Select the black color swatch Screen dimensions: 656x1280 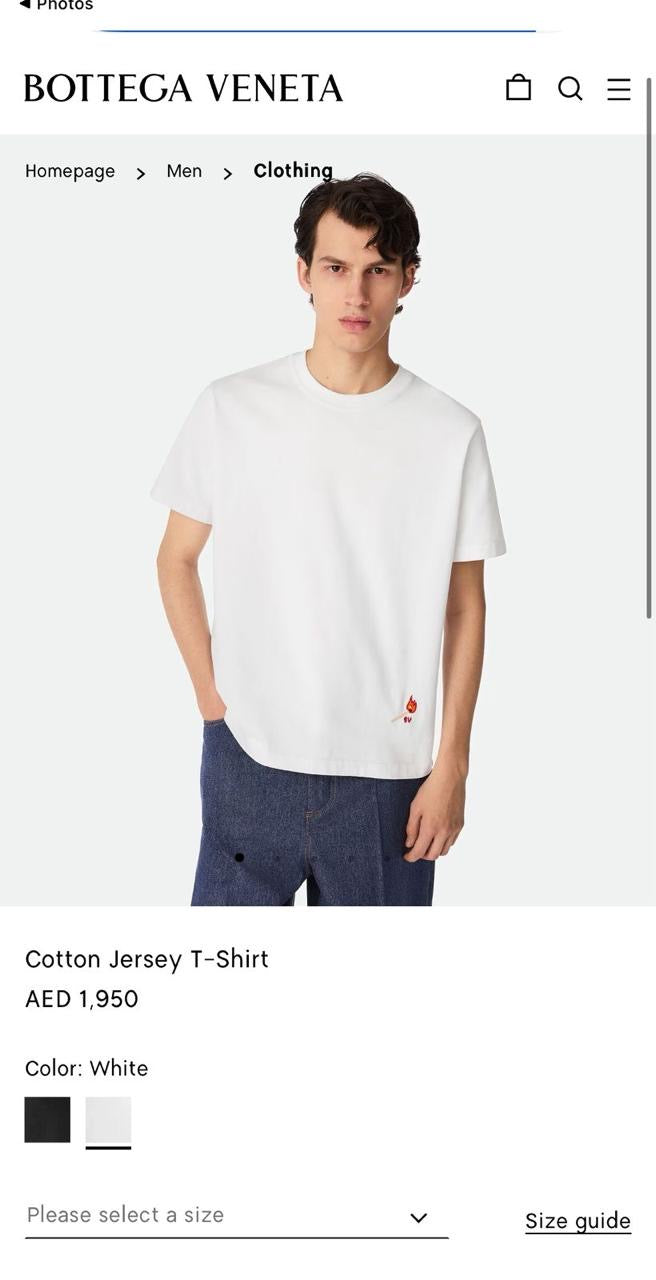pos(48,1119)
